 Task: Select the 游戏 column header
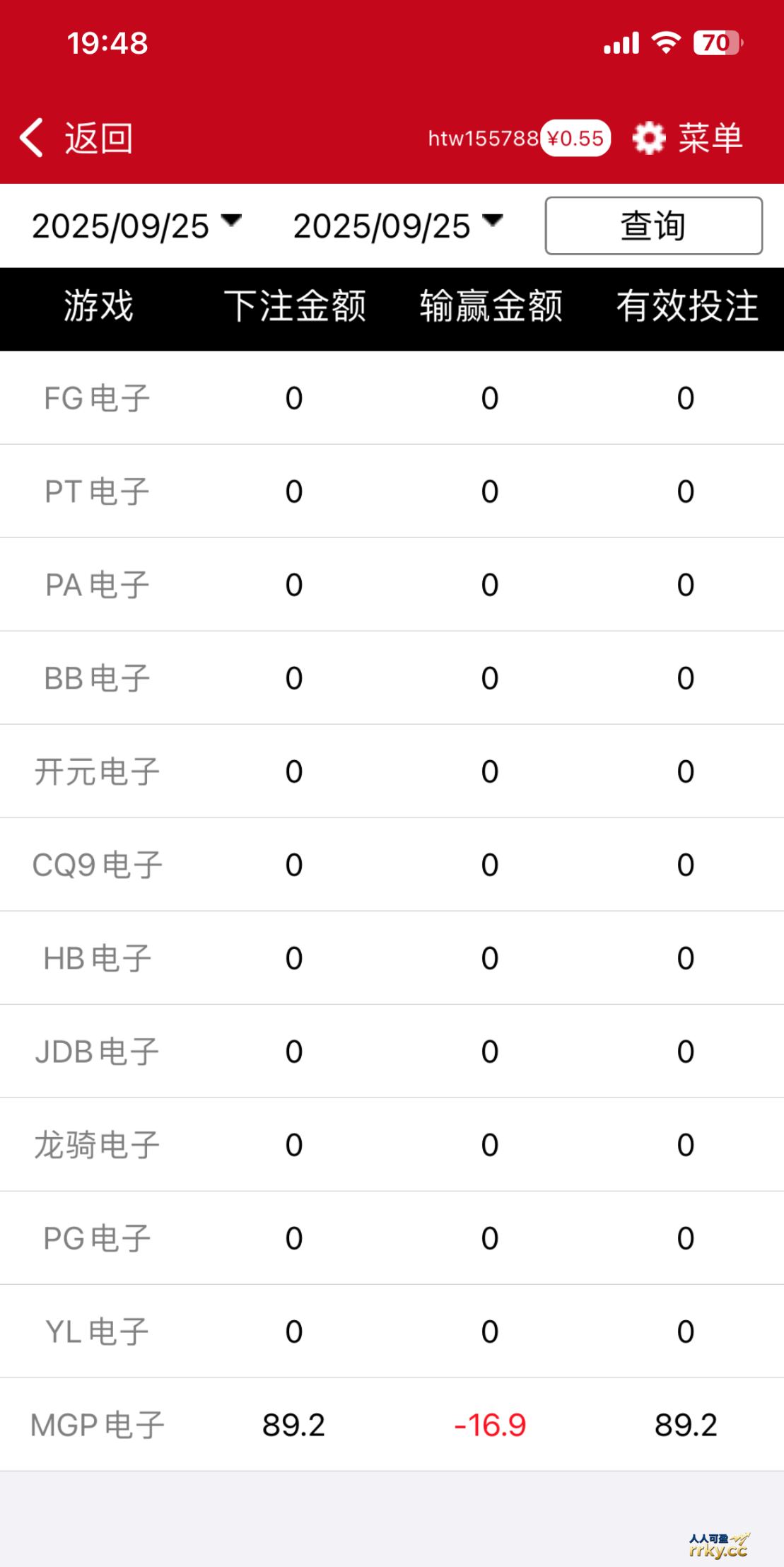[x=98, y=307]
